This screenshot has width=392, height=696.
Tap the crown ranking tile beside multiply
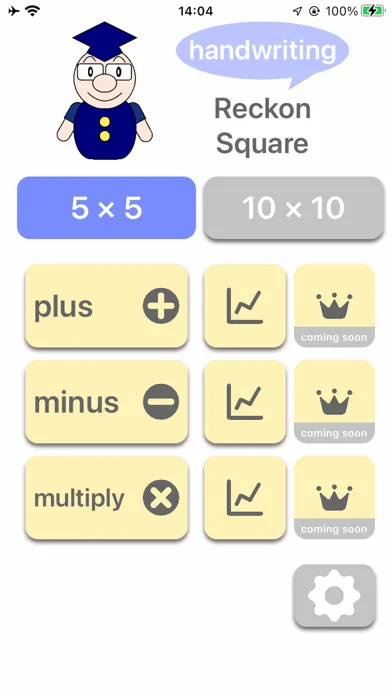334,498
